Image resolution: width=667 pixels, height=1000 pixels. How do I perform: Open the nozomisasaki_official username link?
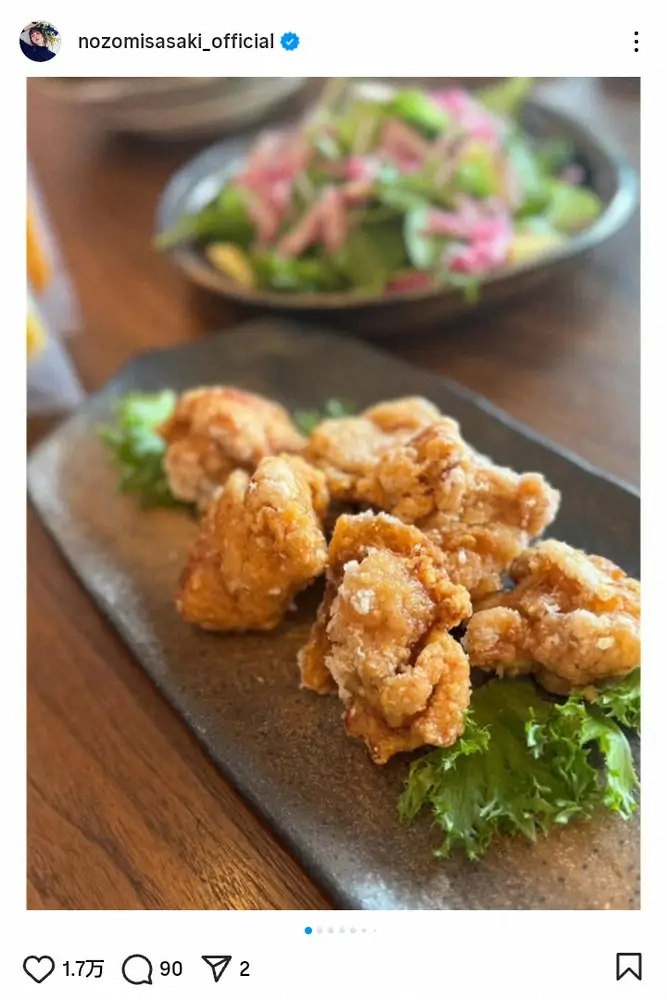coord(176,41)
